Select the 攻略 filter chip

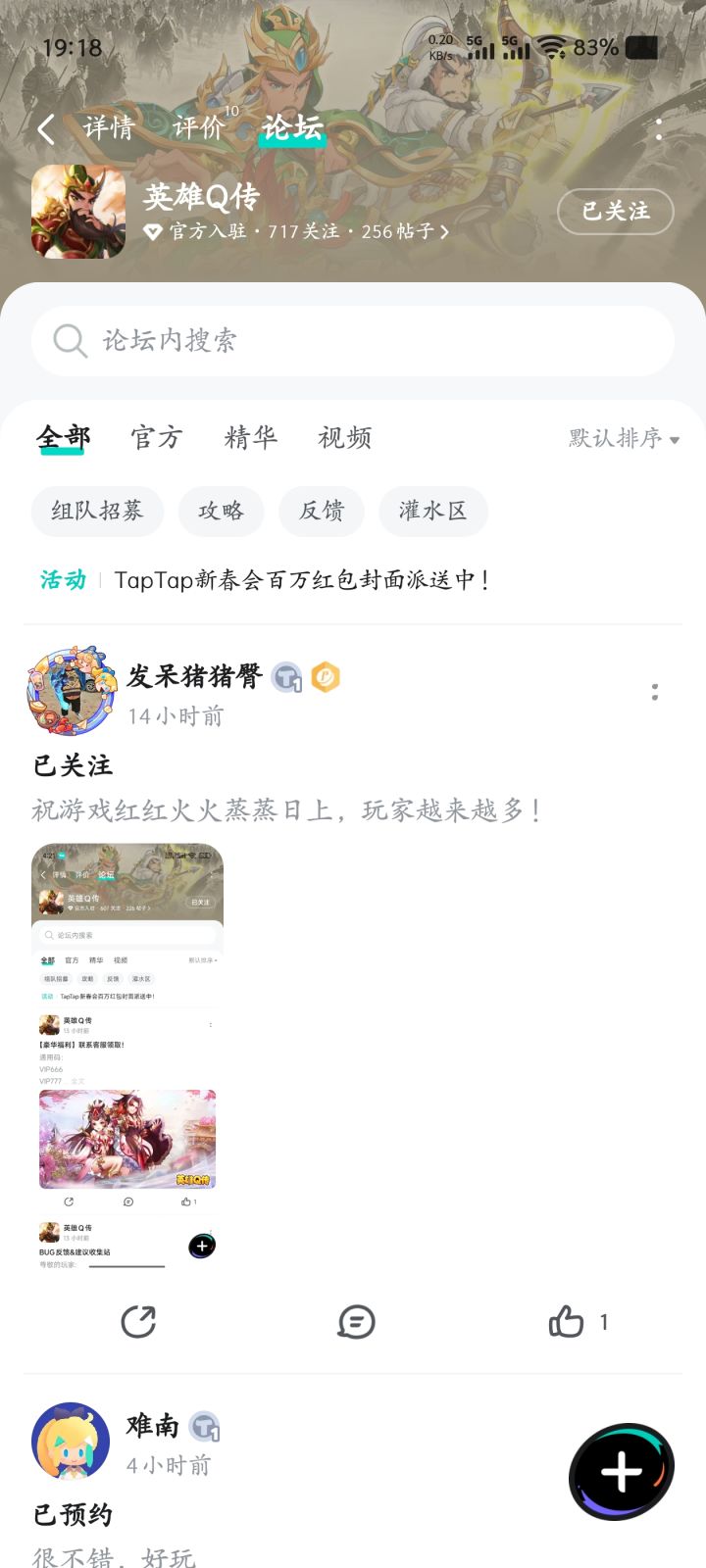221,512
